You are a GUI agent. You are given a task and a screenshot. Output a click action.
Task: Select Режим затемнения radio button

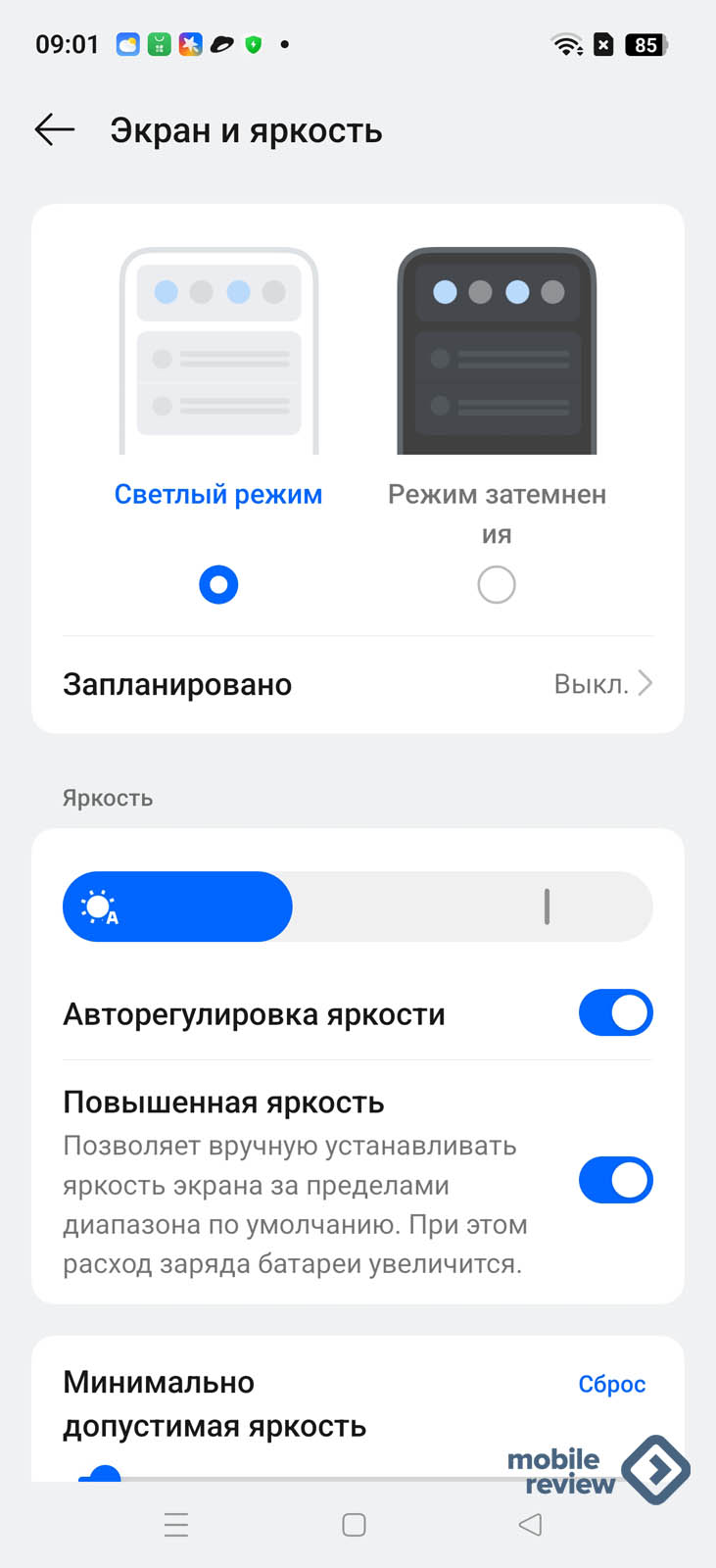pyautogui.click(x=497, y=585)
